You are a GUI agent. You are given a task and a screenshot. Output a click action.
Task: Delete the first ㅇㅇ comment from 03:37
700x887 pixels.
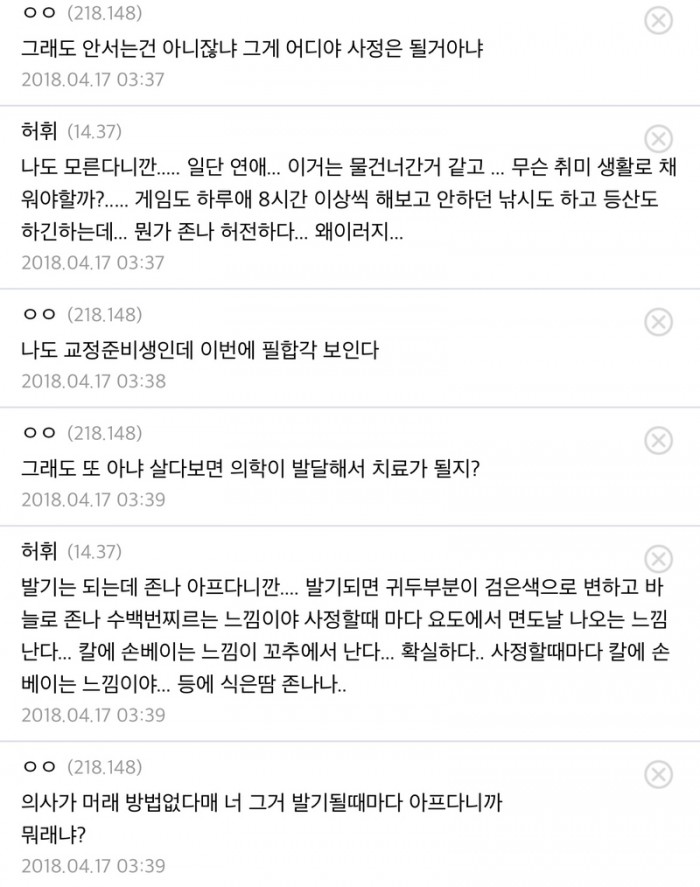point(657,21)
